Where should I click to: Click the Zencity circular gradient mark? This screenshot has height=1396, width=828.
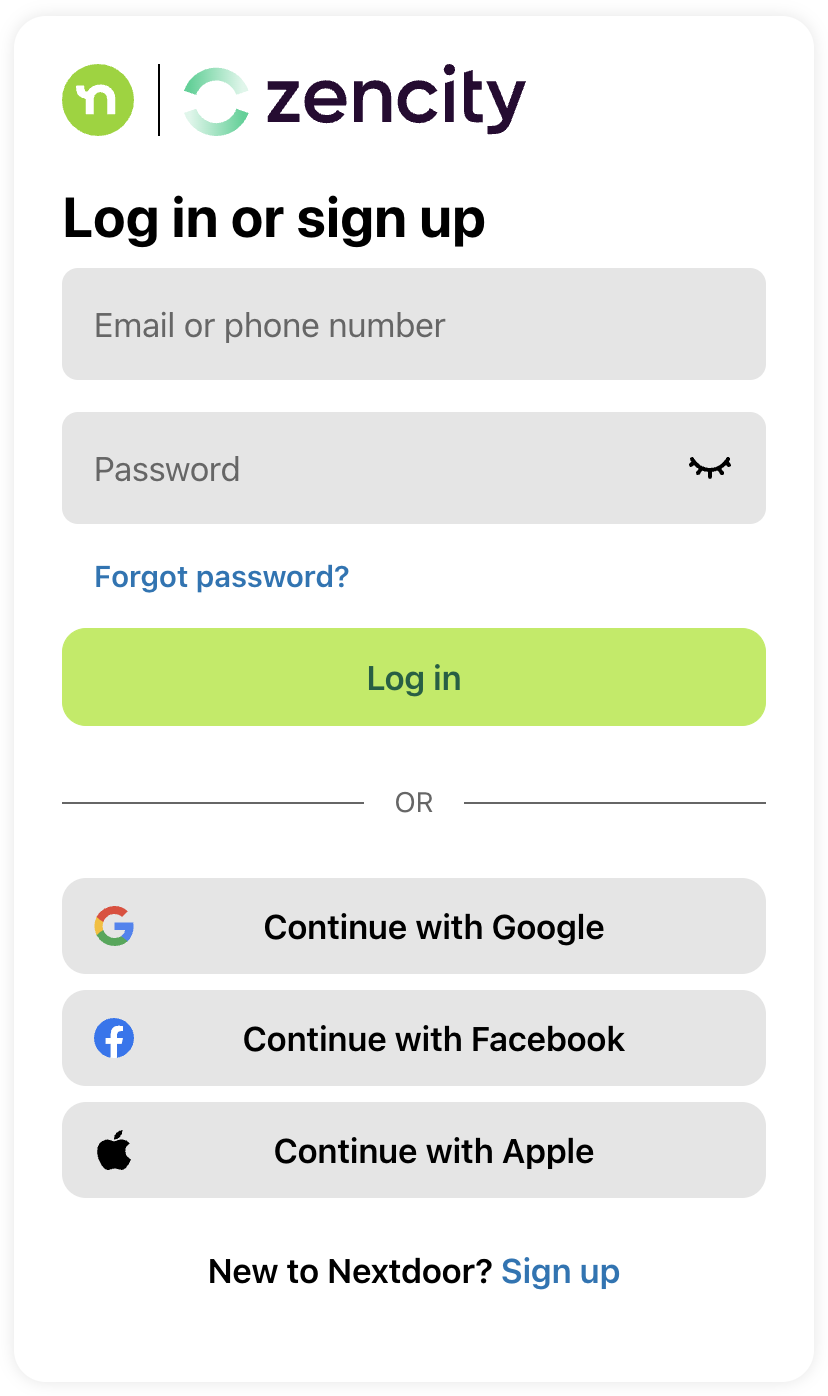pos(217,99)
